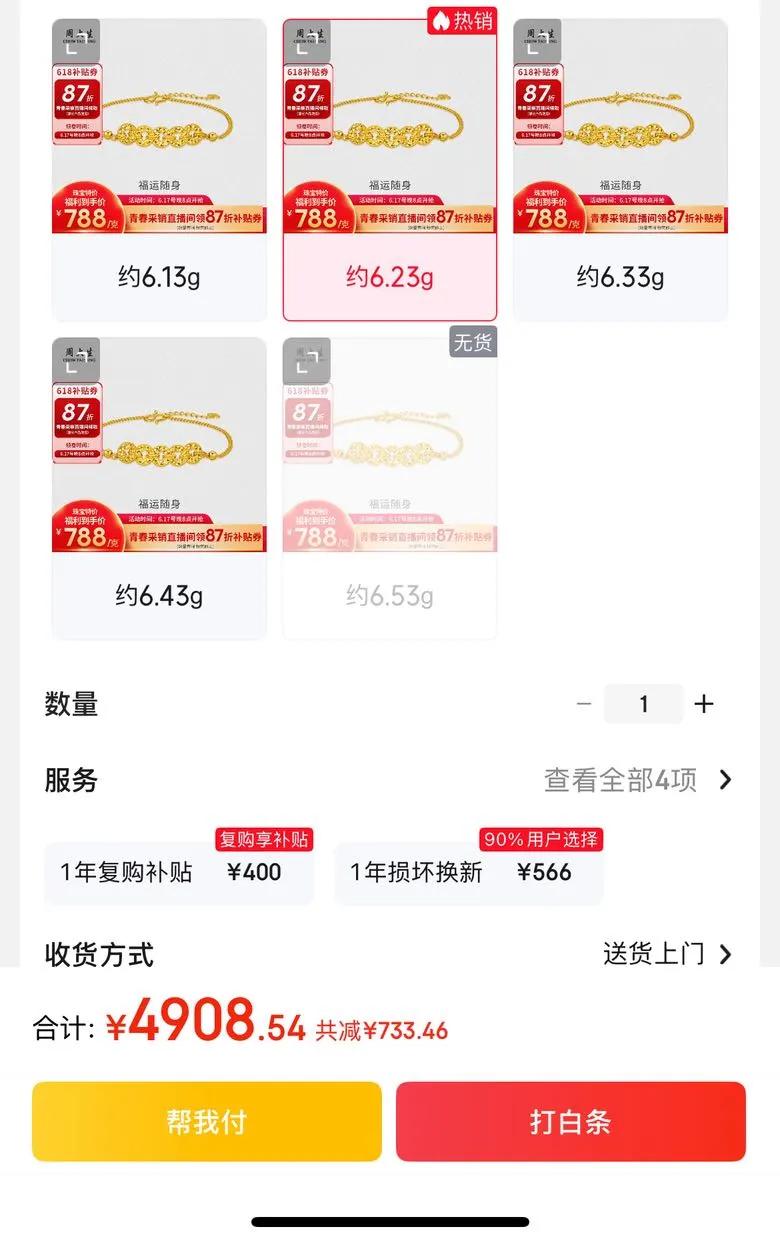Increase quantity with the plus button
This screenshot has height=1243, width=780.
(704, 704)
